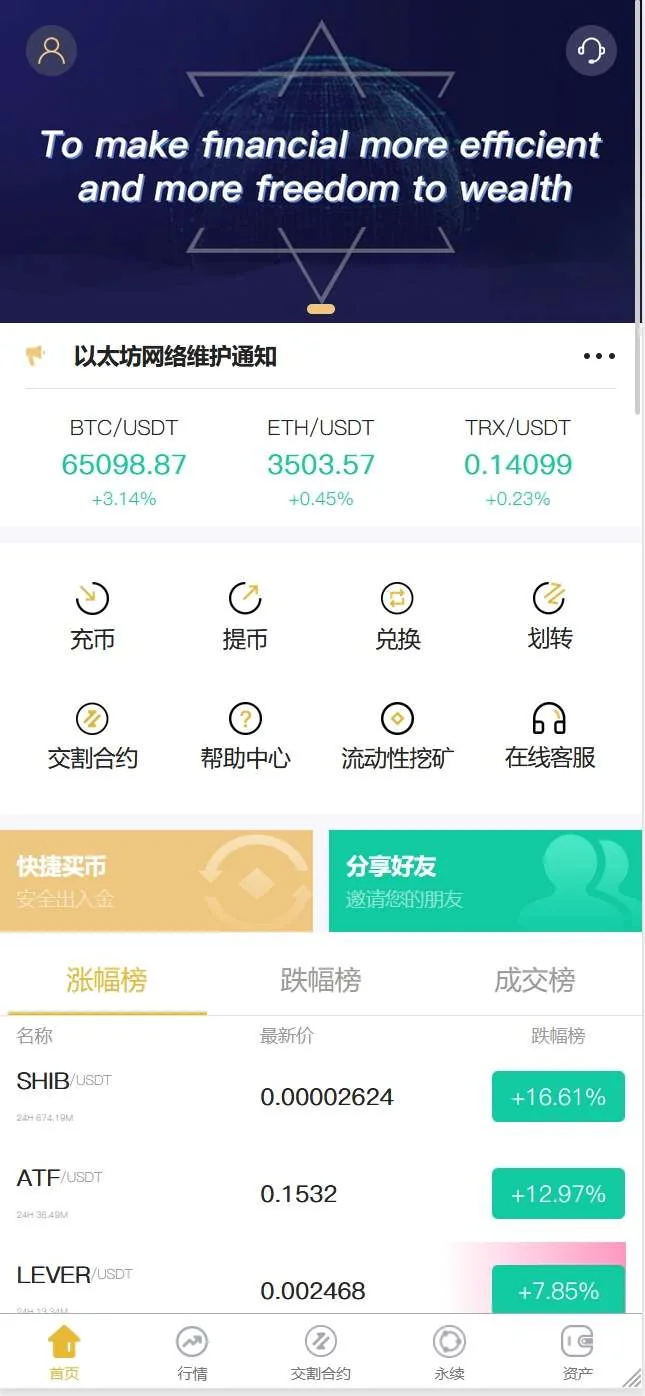Tap 充币 to deposit coins
This screenshot has height=1396, width=645.
(x=92, y=616)
